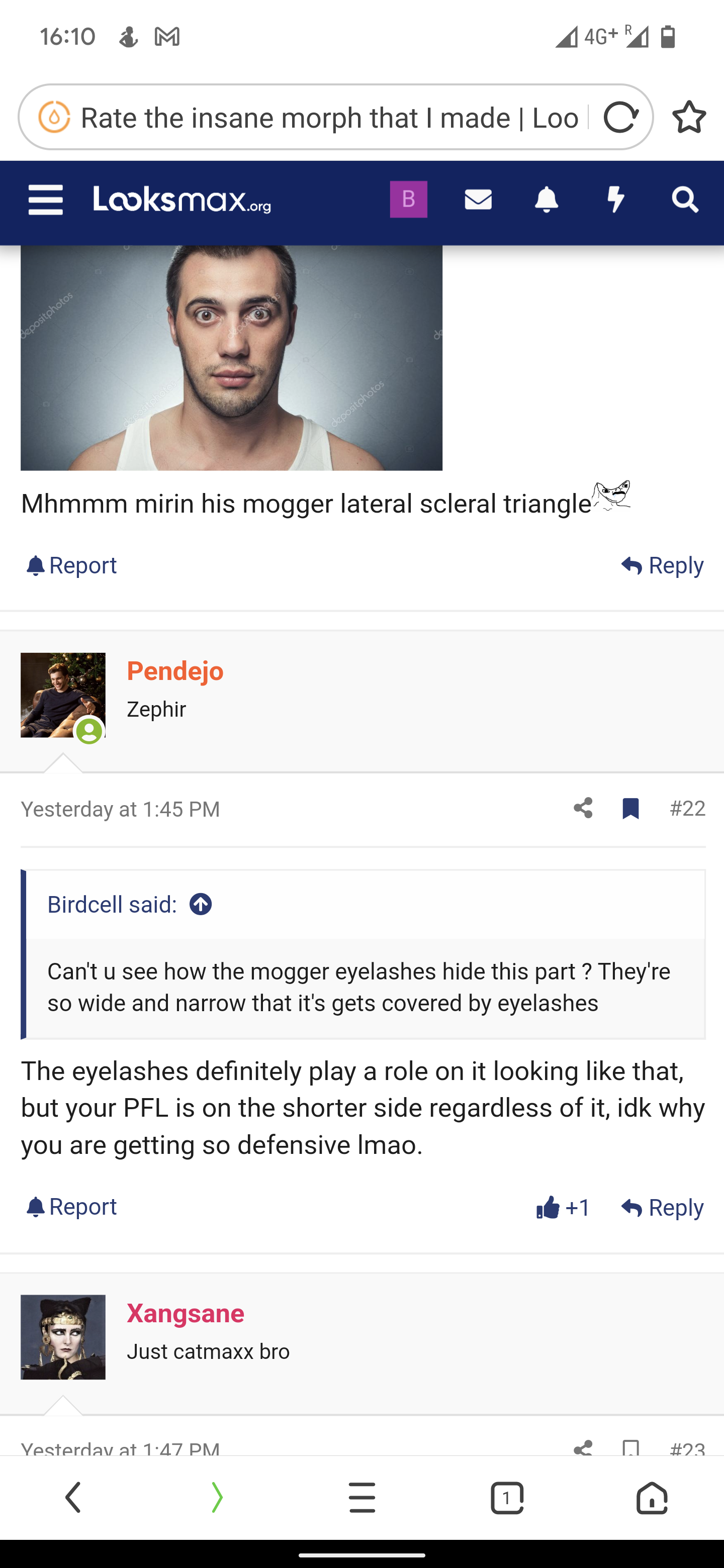
Task: Open the inbox envelope icon
Action: pos(478,200)
